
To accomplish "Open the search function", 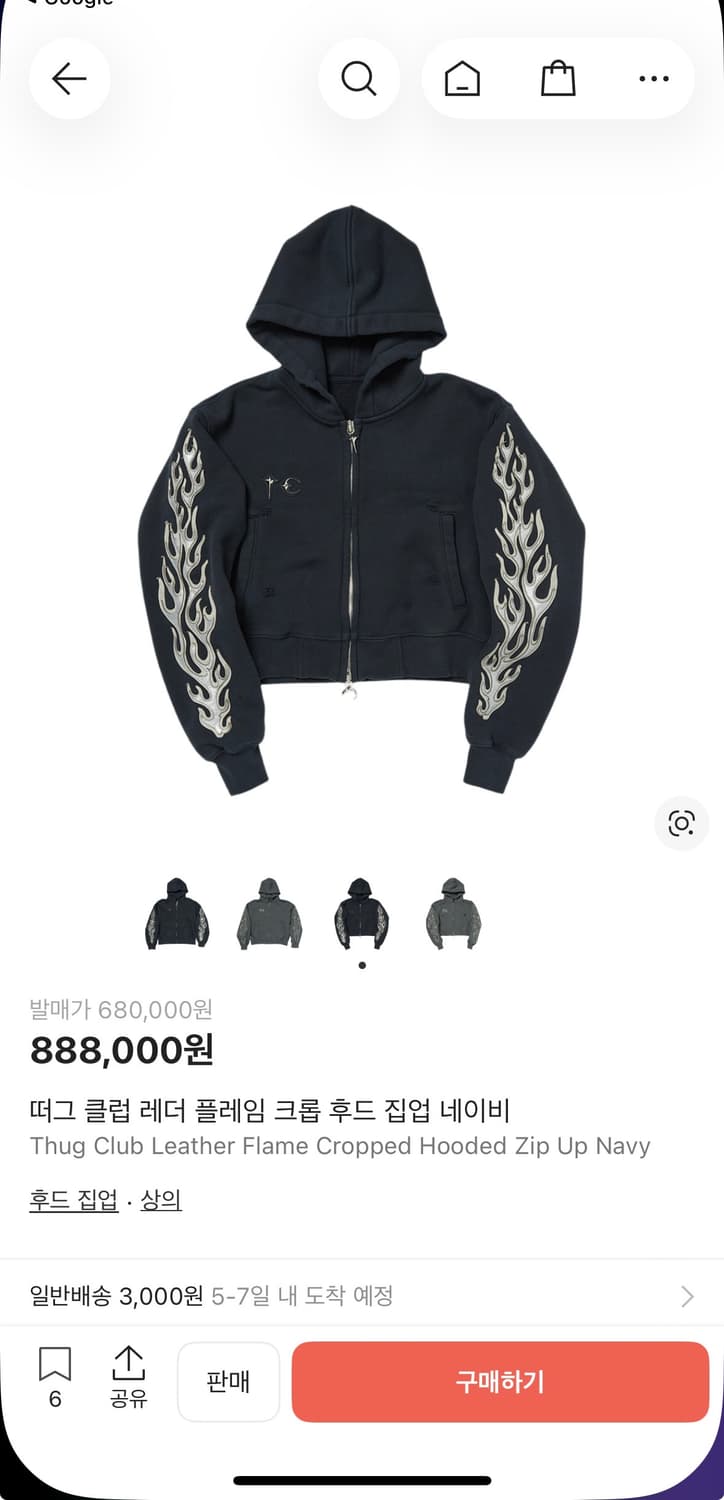I will tap(359, 78).
